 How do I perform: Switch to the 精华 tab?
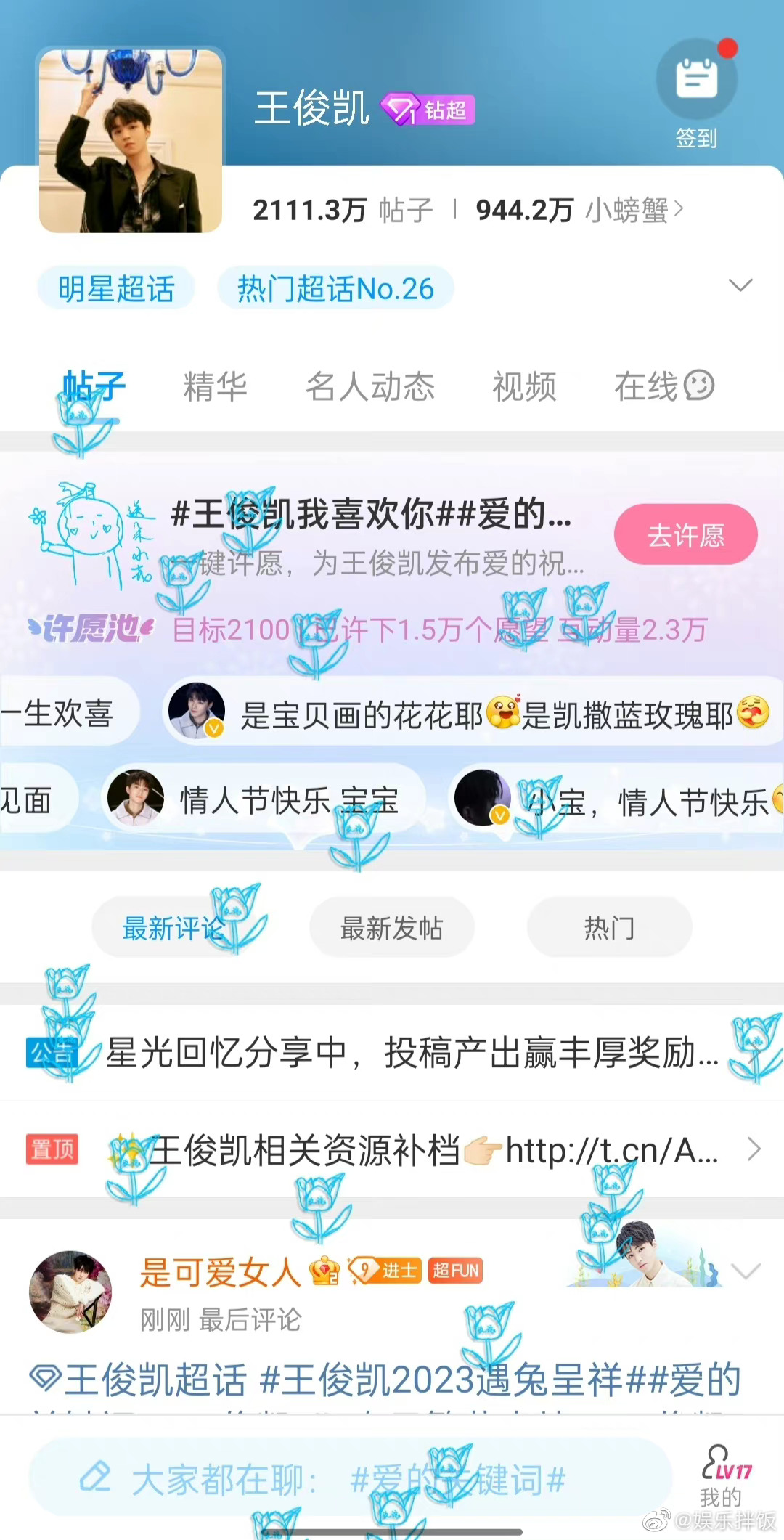pyautogui.click(x=215, y=386)
